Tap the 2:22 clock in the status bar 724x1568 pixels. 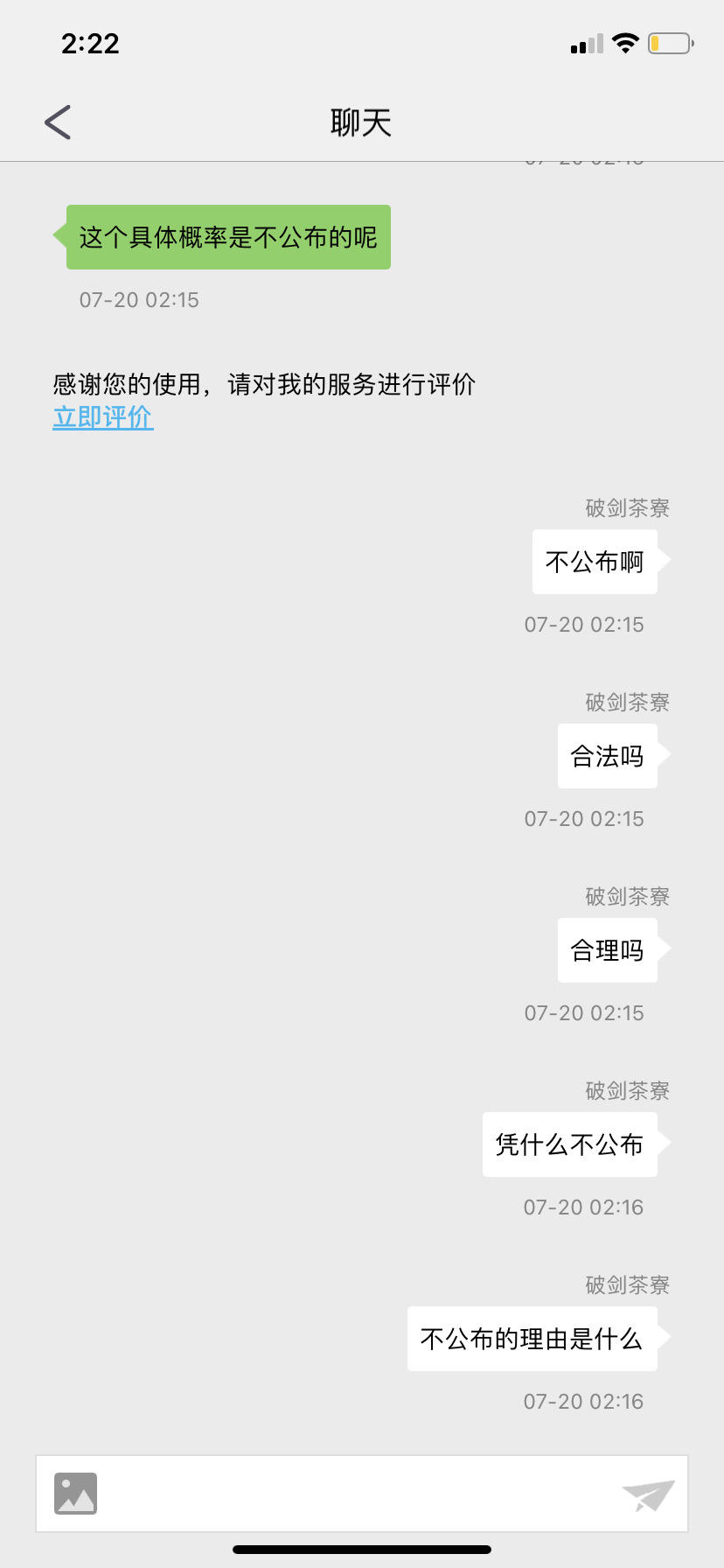[x=91, y=43]
